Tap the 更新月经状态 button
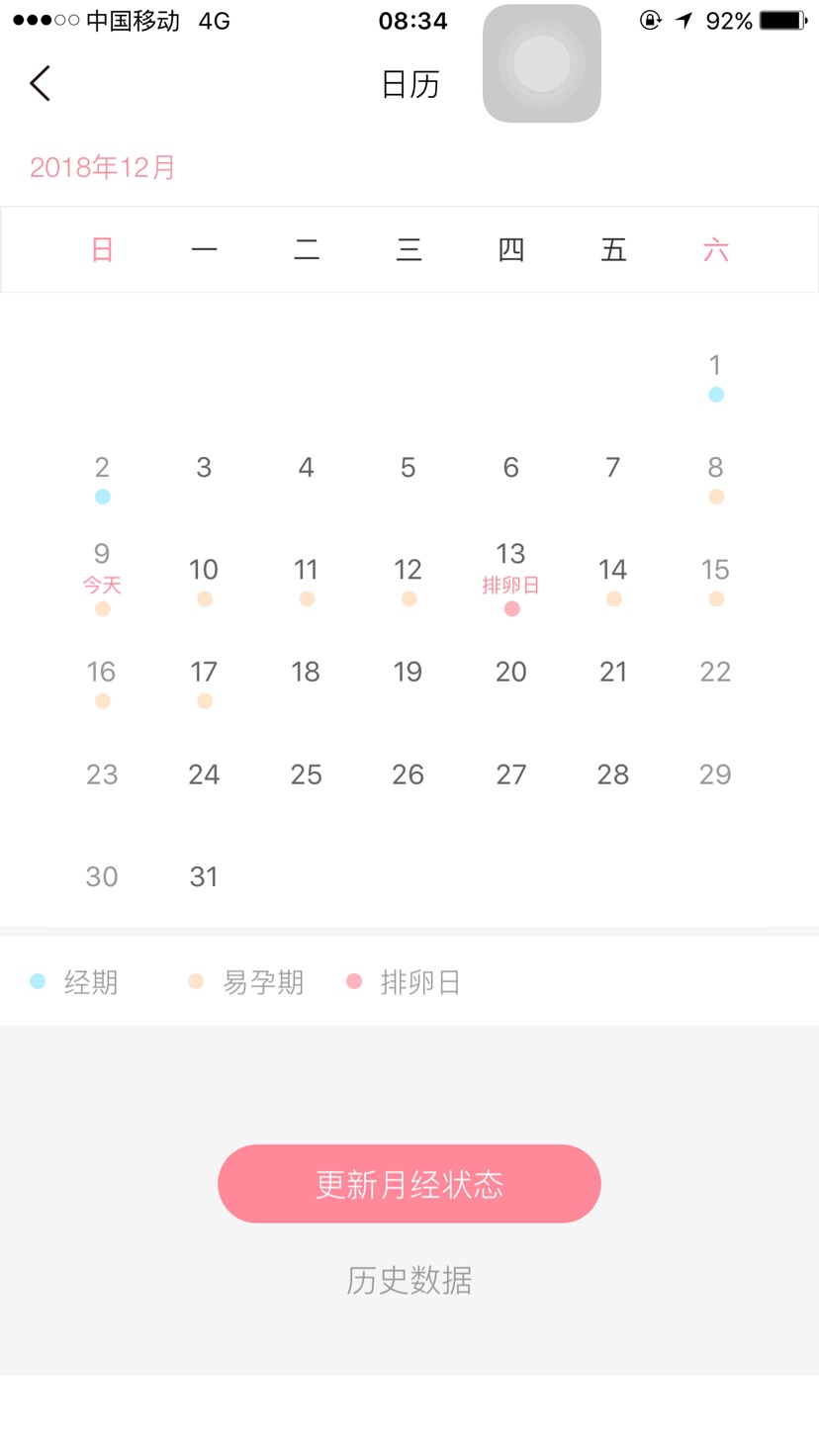819x1456 pixels. tap(409, 1184)
